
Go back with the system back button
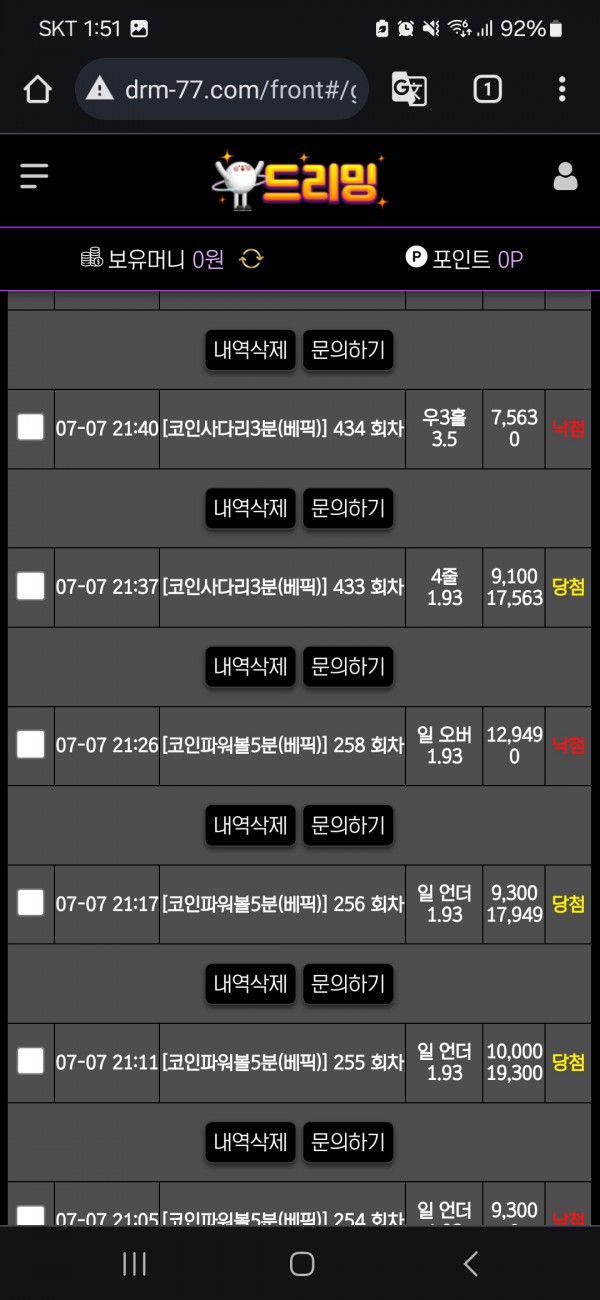pos(470,1263)
